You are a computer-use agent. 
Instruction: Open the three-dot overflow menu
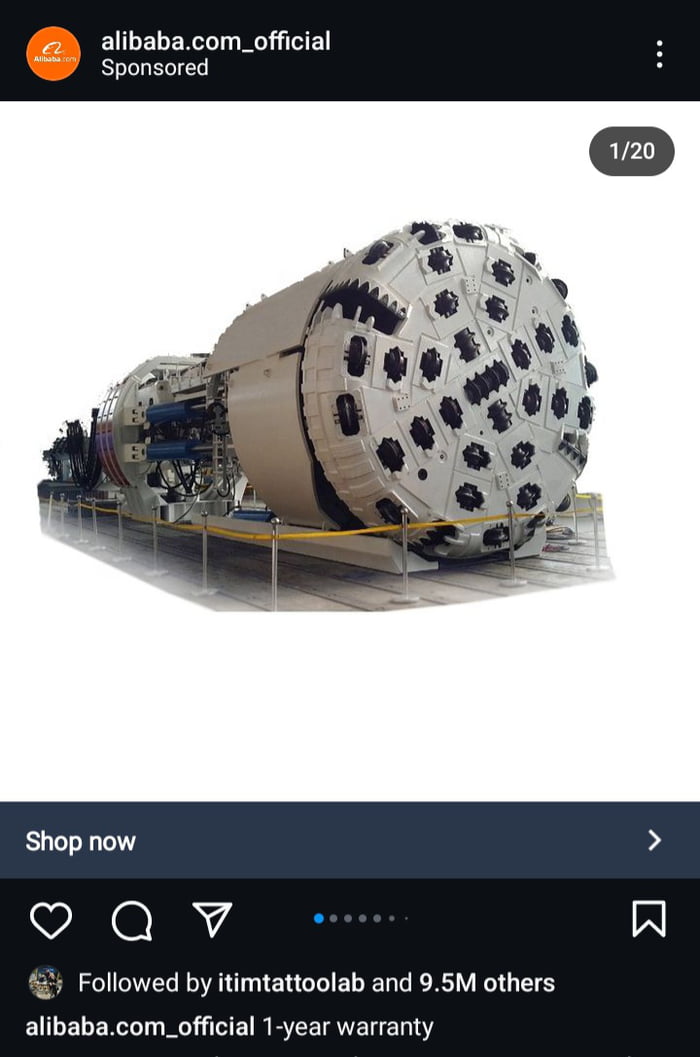659,54
